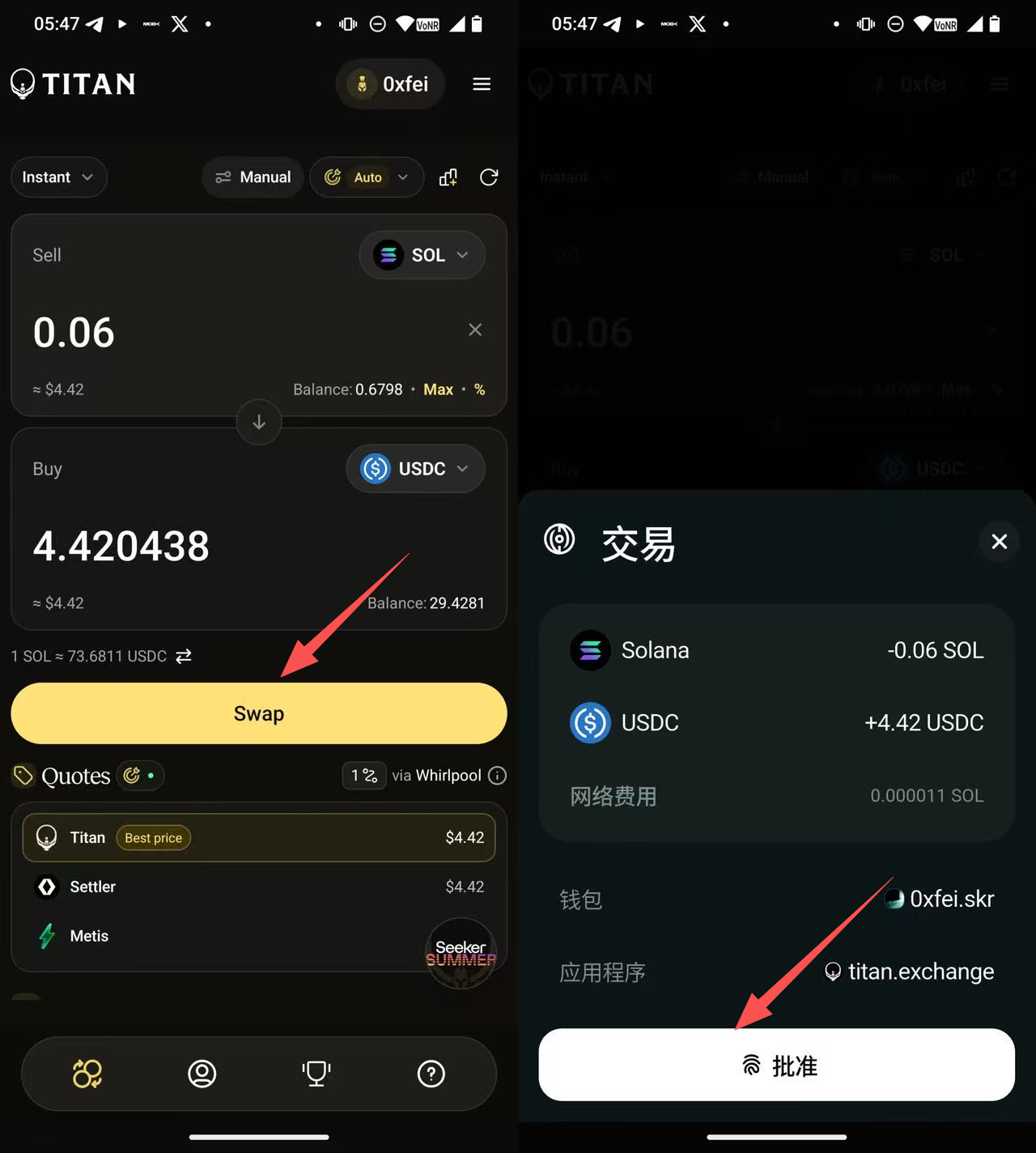Viewport: 1036px width, 1153px height.
Task: Select the Settler quote
Action: (259, 887)
